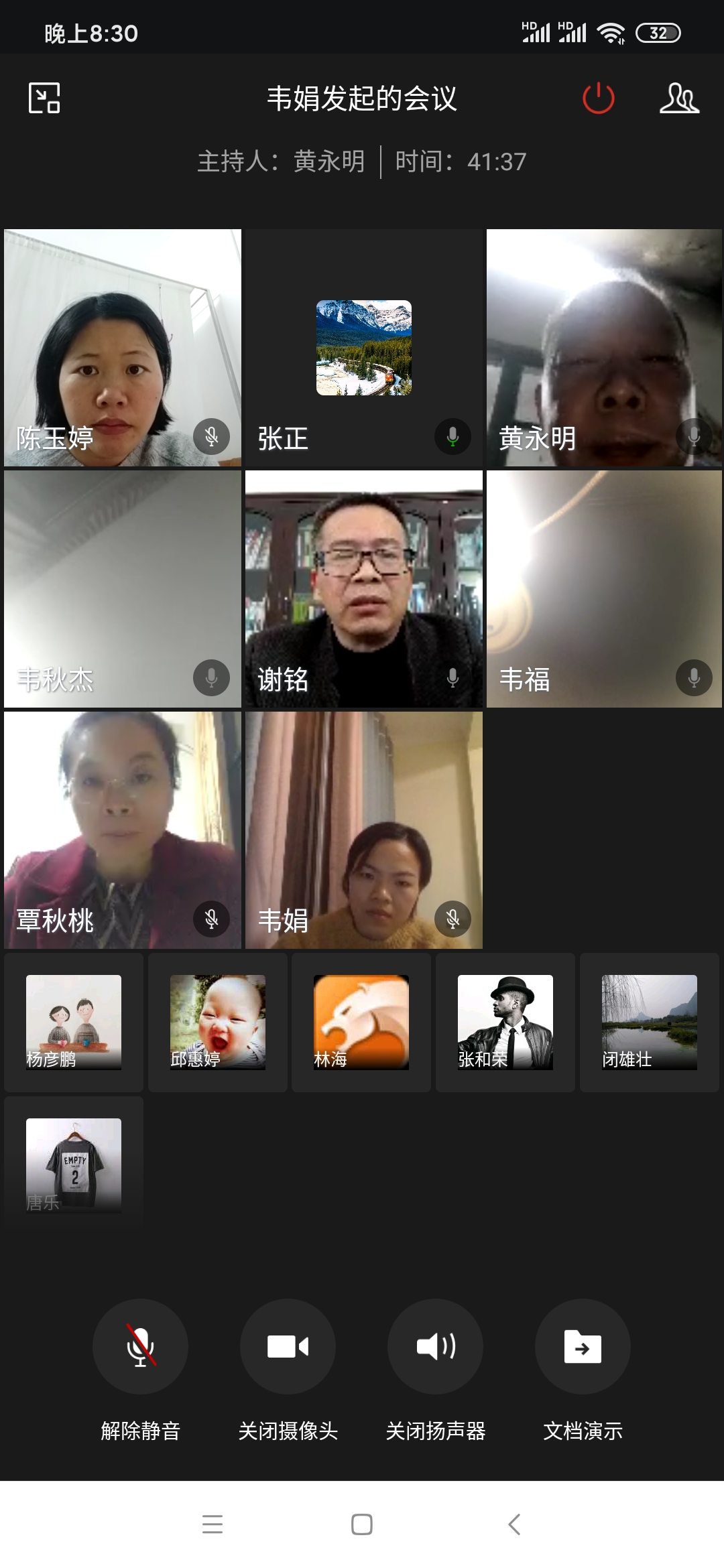Minimize the meeting window
This screenshot has height=1568, width=724.
pyautogui.click(x=44, y=99)
